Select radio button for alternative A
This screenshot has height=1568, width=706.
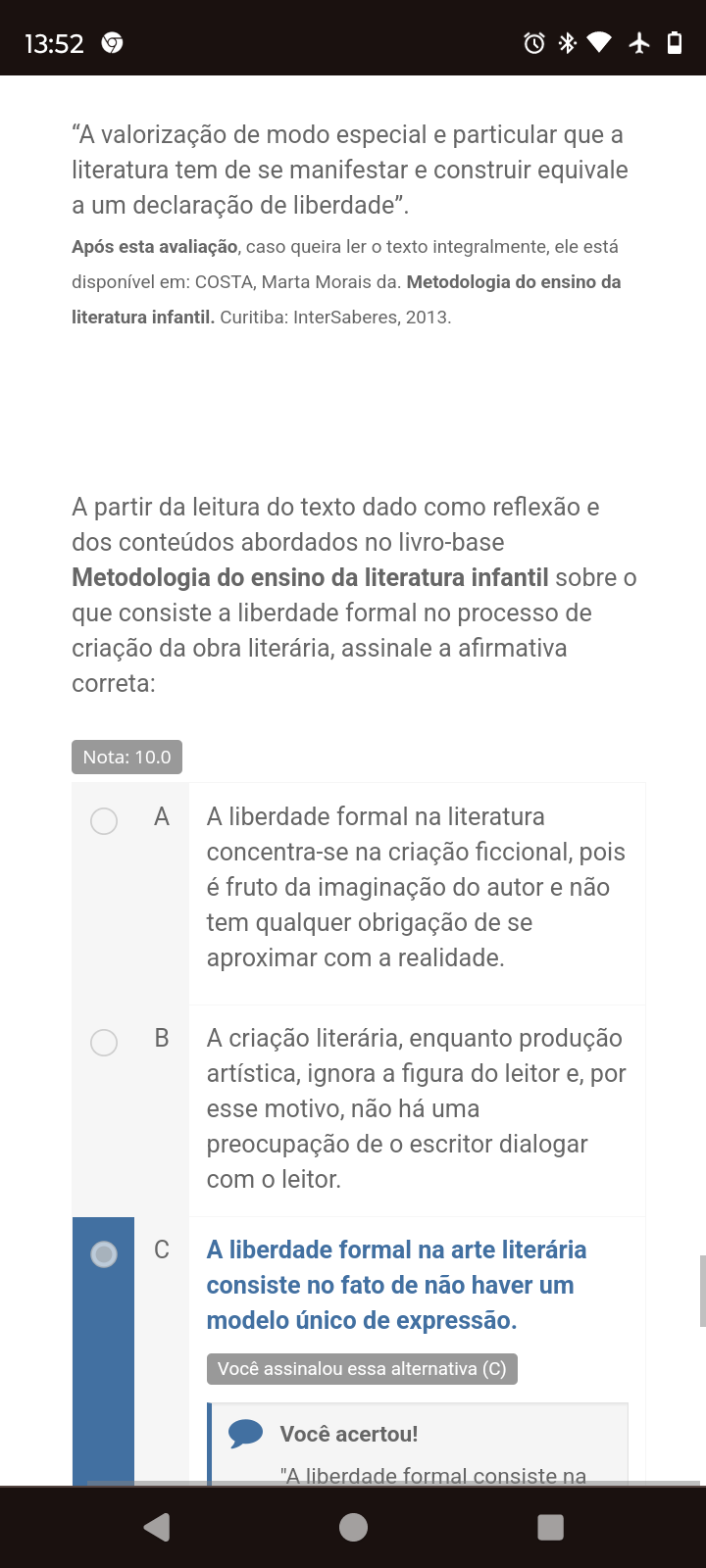[104, 820]
